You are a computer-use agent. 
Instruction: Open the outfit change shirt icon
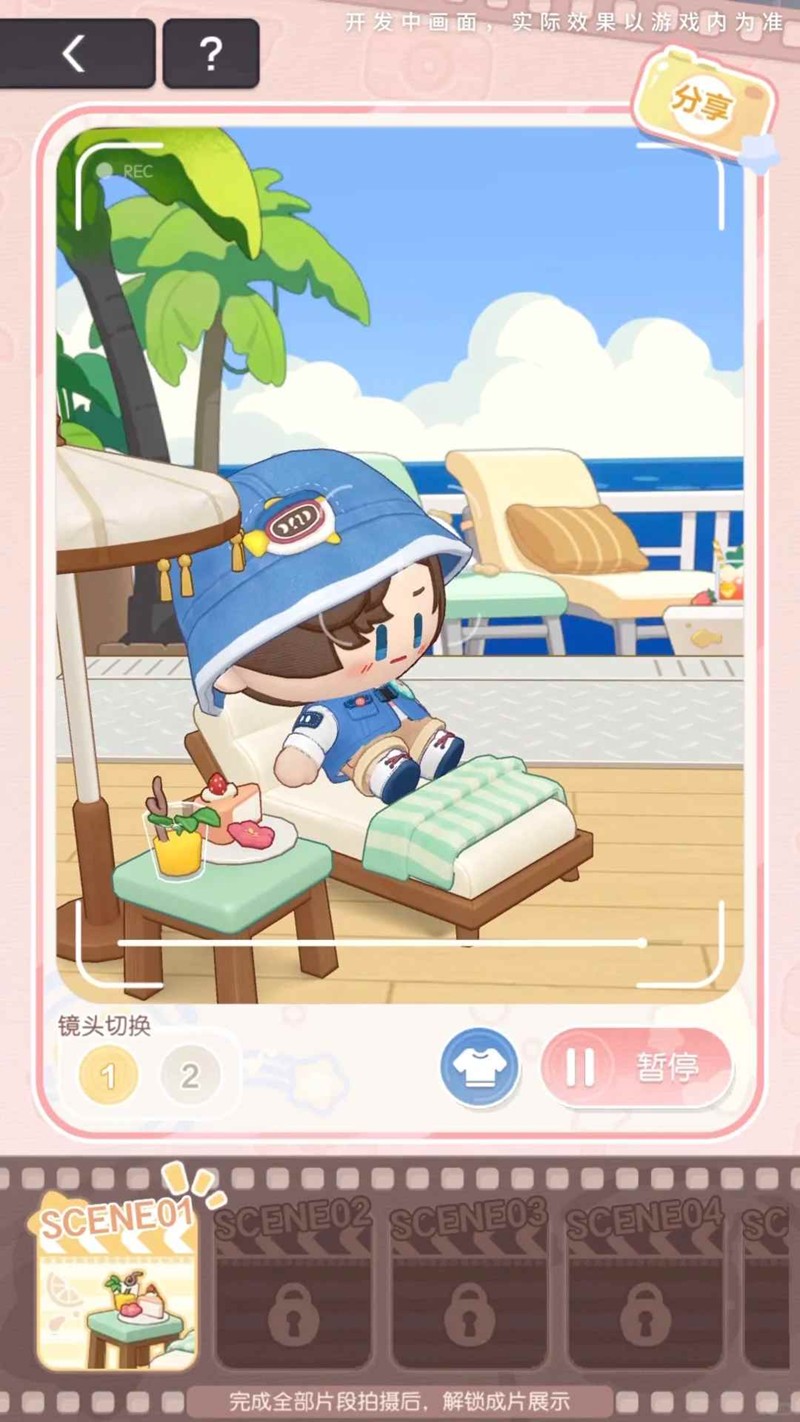[479, 1067]
